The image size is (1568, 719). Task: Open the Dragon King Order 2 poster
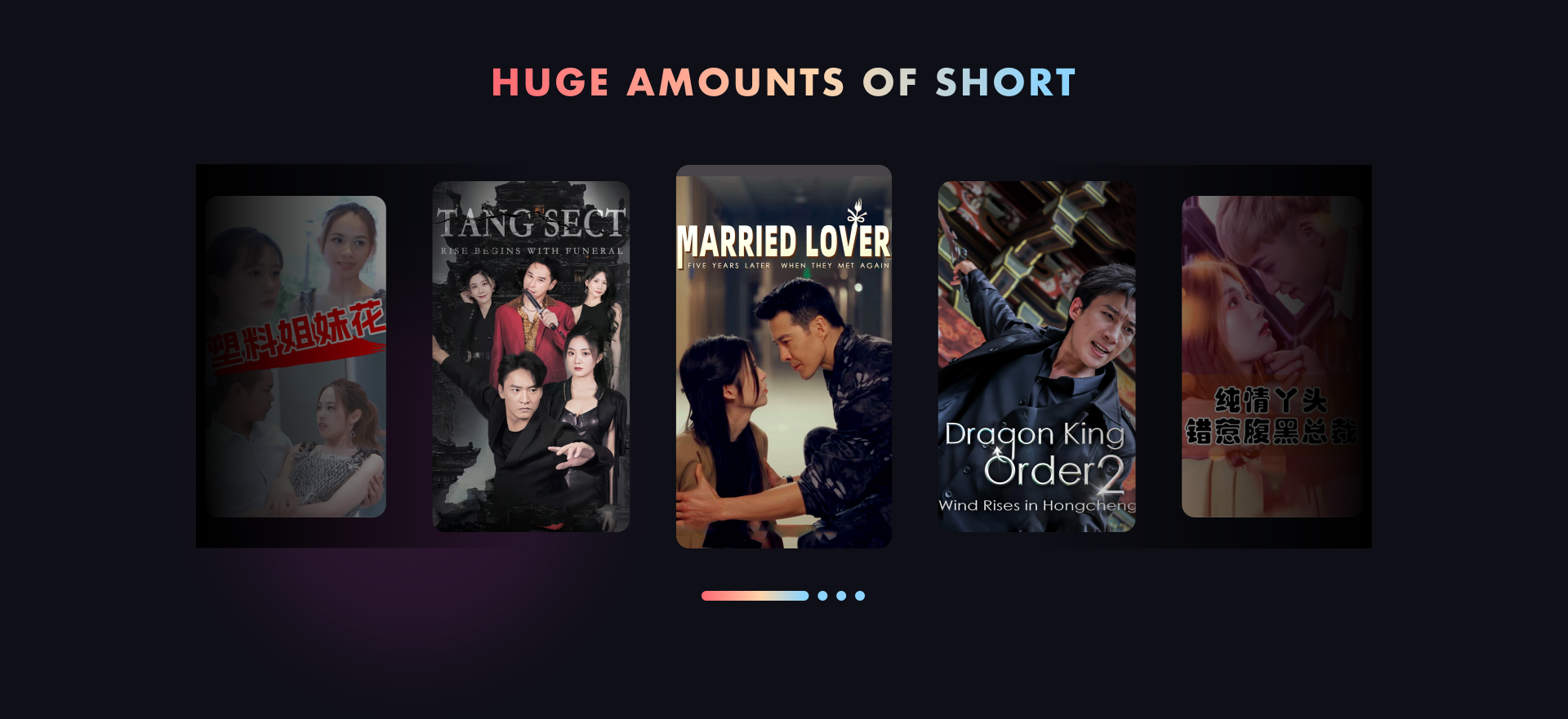pyautogui.click(x=1036, y=357)
